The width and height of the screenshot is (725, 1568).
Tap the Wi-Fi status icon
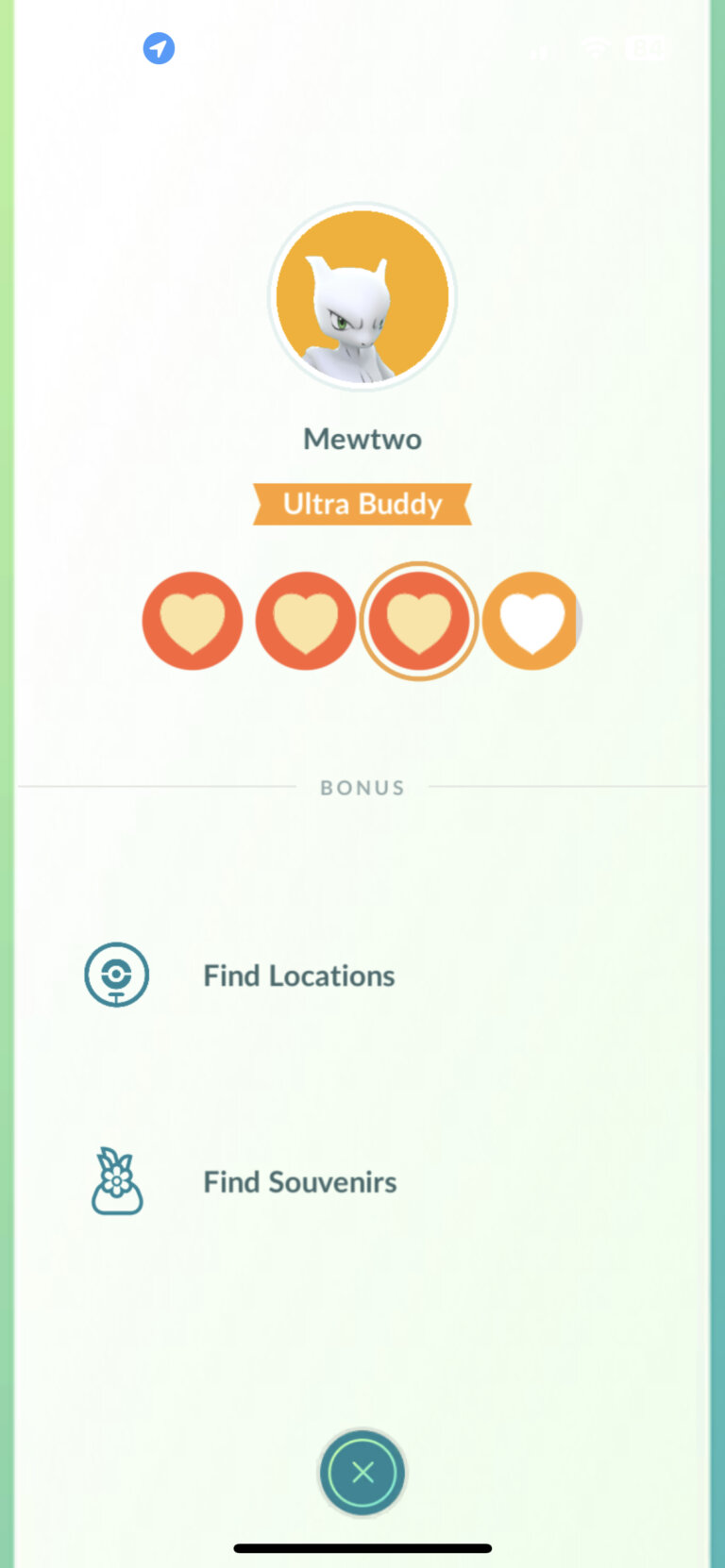pos(595,48)
